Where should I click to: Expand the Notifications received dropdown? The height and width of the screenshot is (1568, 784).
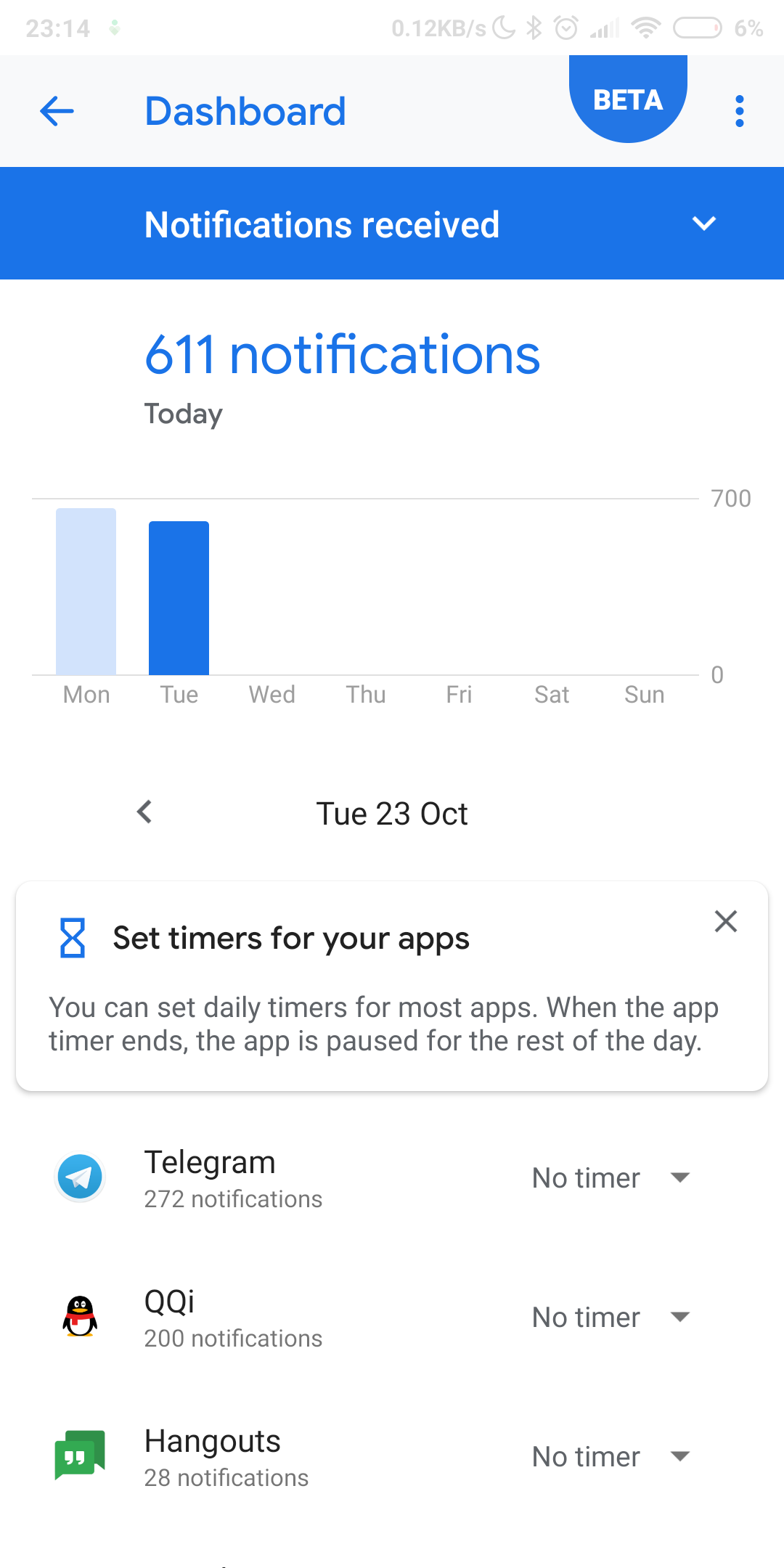(703, 224)
